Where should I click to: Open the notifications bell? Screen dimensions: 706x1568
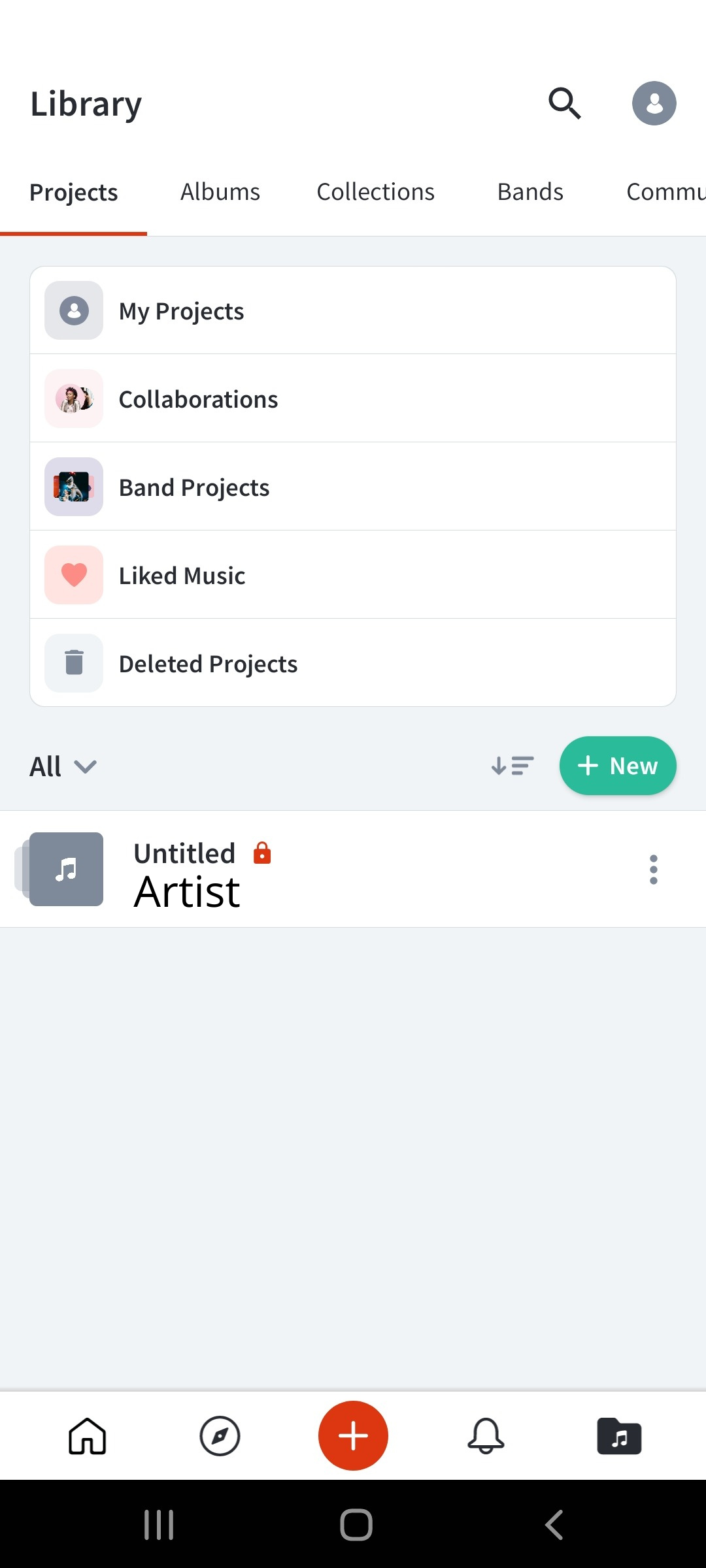click(486, 1436)
